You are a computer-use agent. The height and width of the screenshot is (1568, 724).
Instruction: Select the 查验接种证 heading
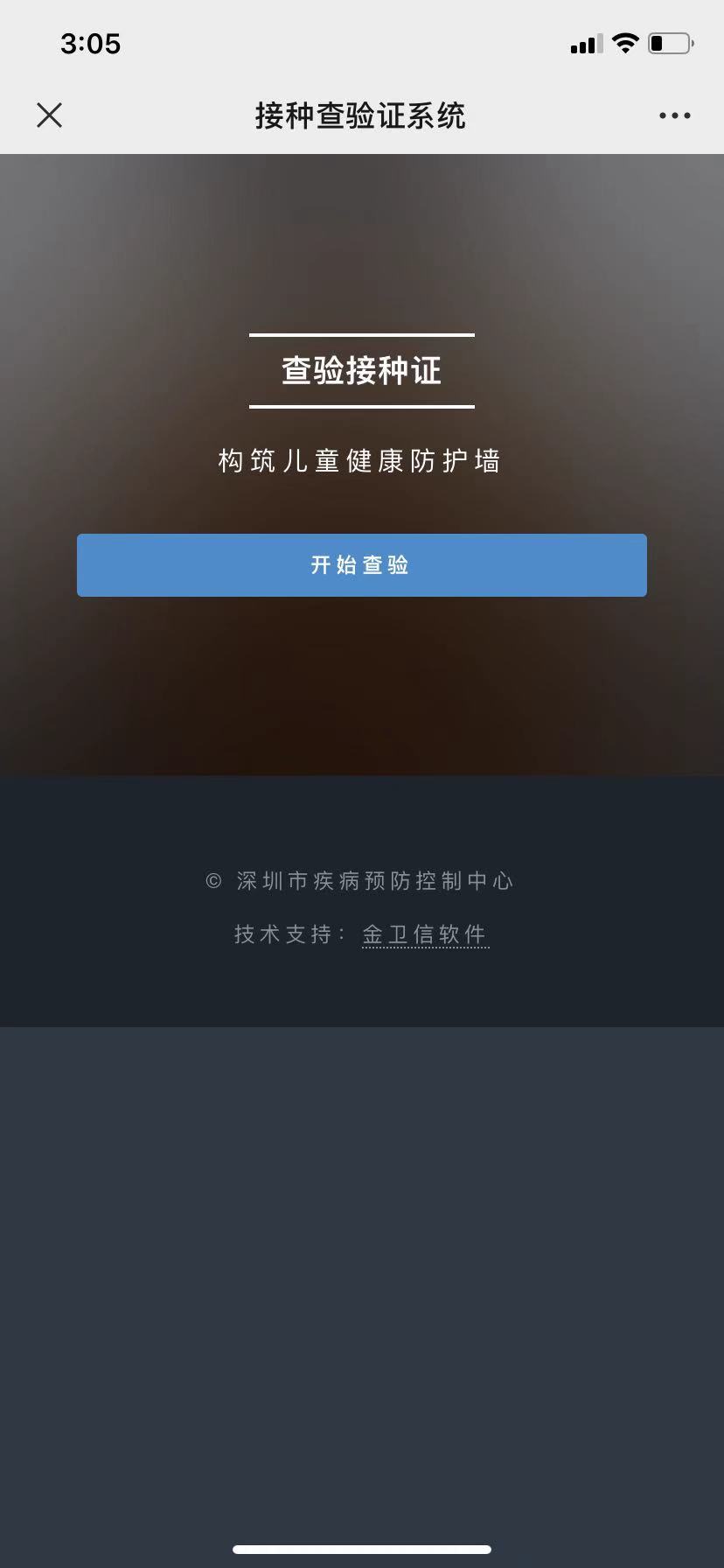[361, 370]
